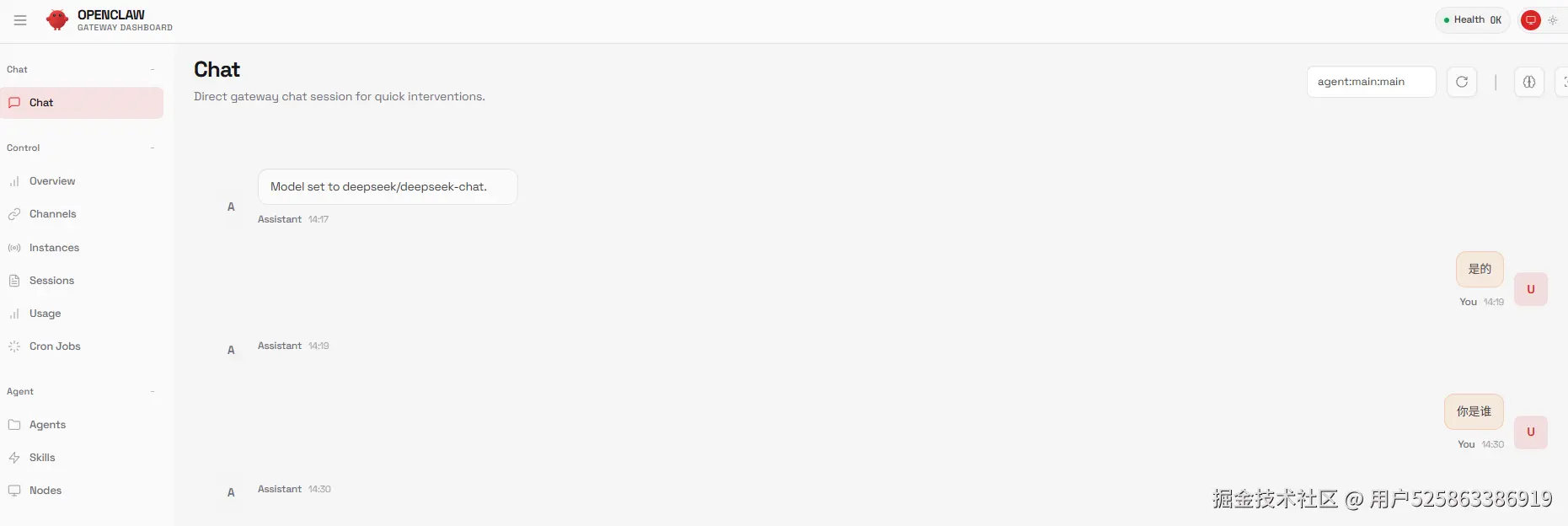Open Cron Jobs

tap(55, 346)
